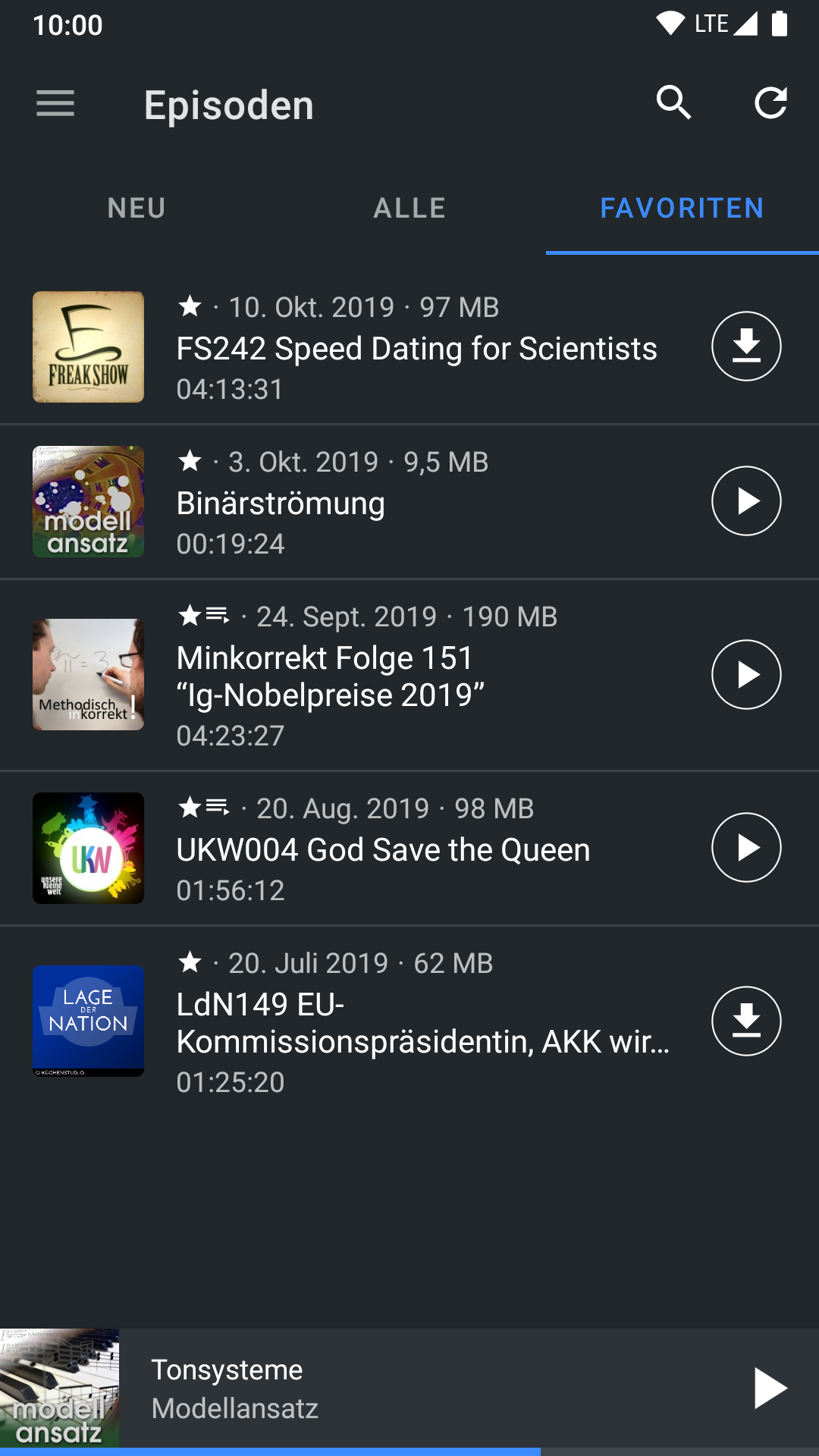
Task: Resume playing Tonsysteme in mini player
Action: click(x=770, y=1389)
